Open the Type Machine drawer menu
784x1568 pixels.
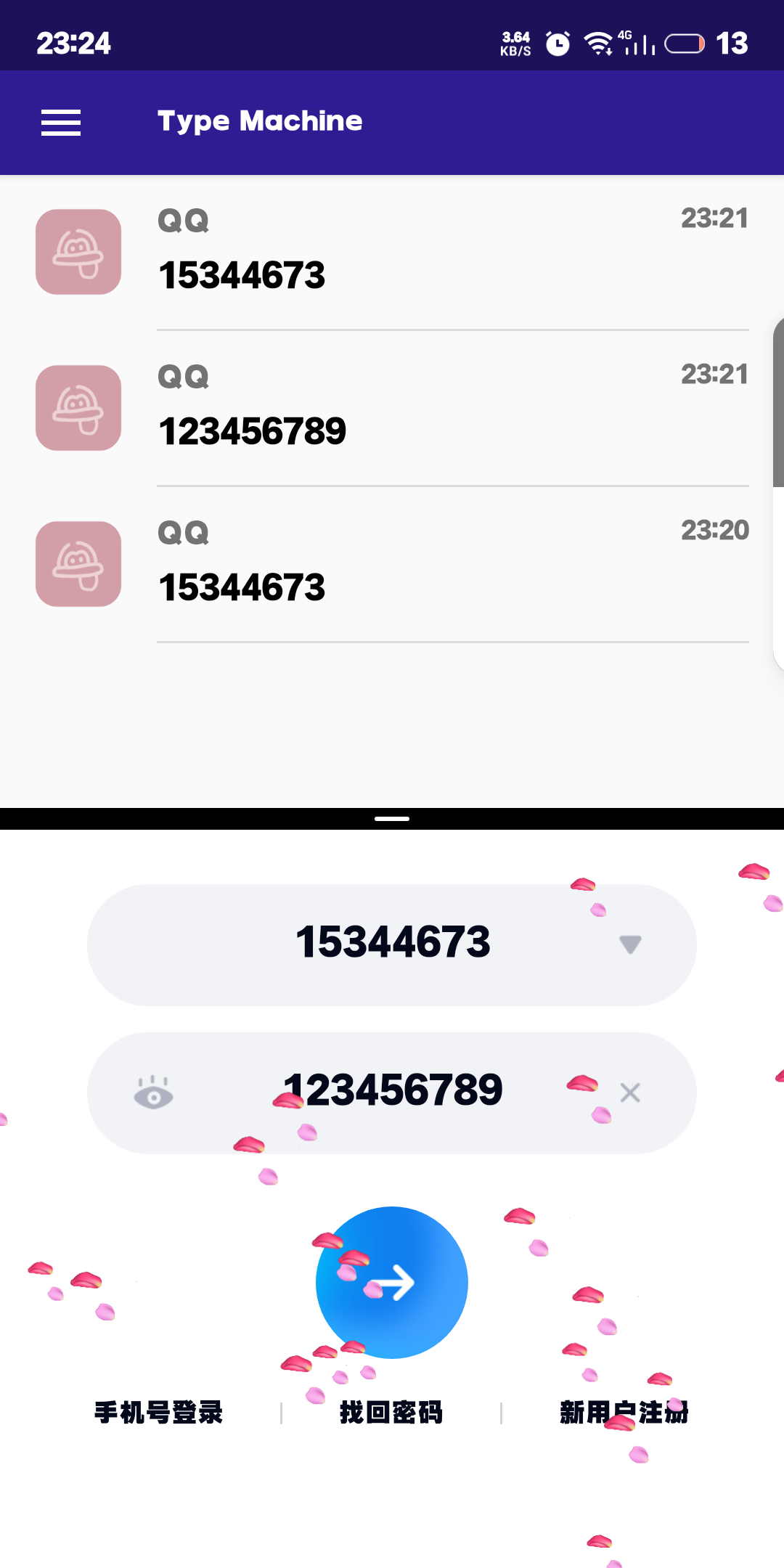[61, 122]
